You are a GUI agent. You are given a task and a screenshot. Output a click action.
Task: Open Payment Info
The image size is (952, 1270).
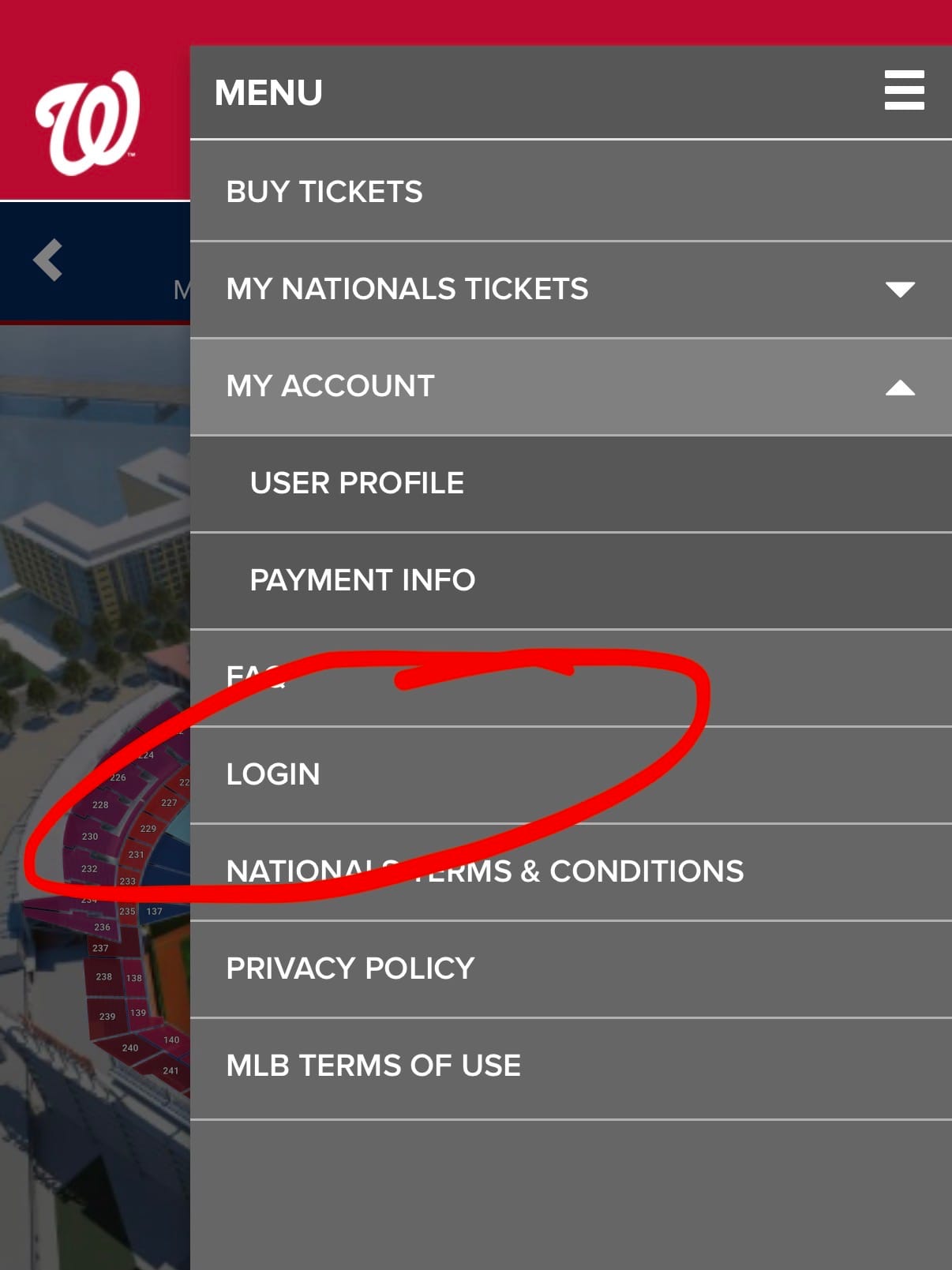[362, 580]
